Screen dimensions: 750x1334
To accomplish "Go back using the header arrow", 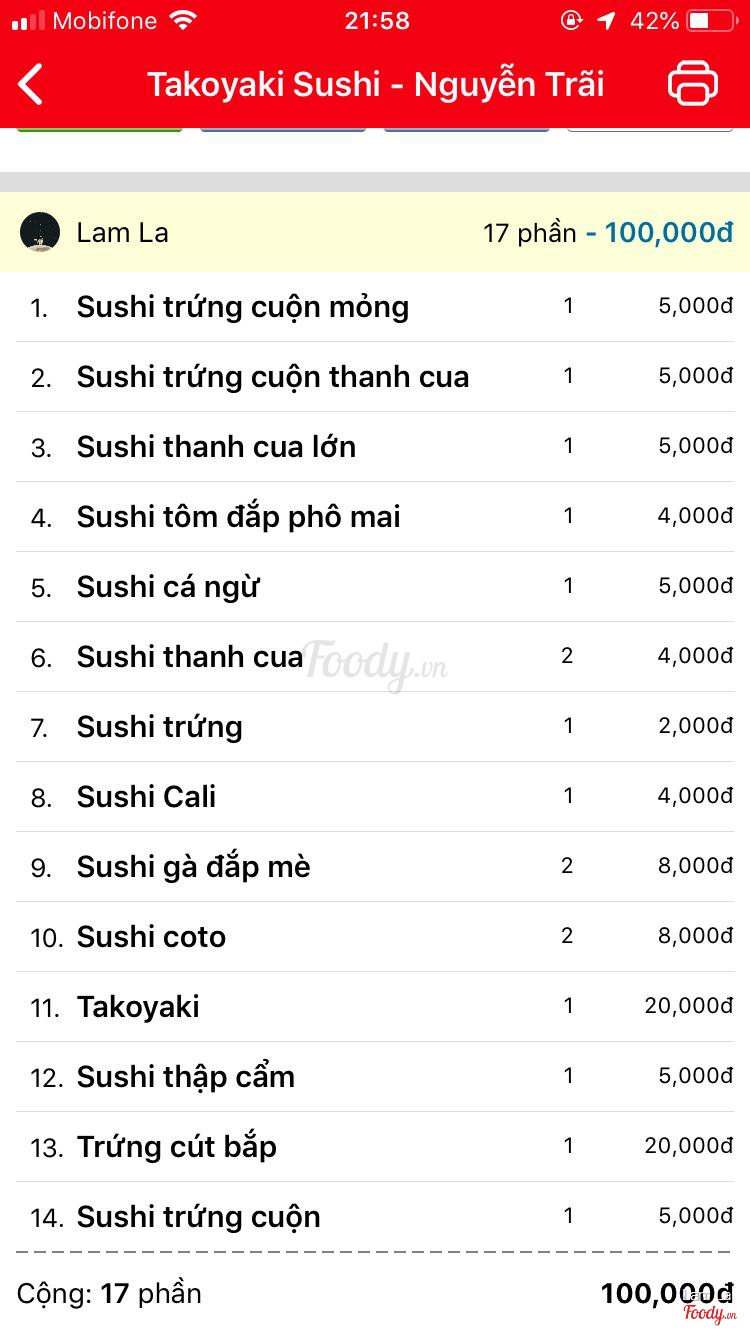I will (x=31, y=84).
